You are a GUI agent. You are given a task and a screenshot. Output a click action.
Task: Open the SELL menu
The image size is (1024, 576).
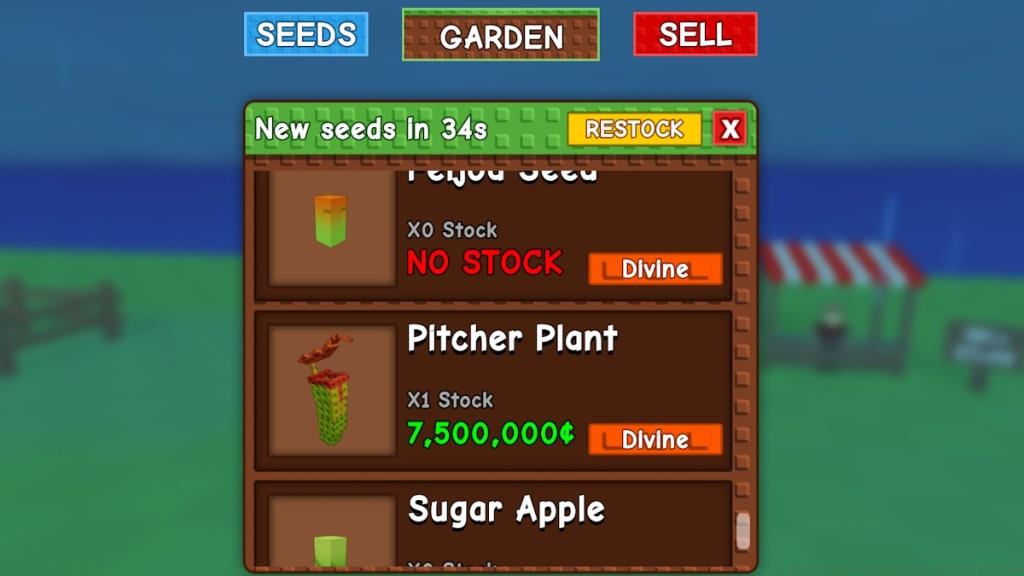coord(695,34)
